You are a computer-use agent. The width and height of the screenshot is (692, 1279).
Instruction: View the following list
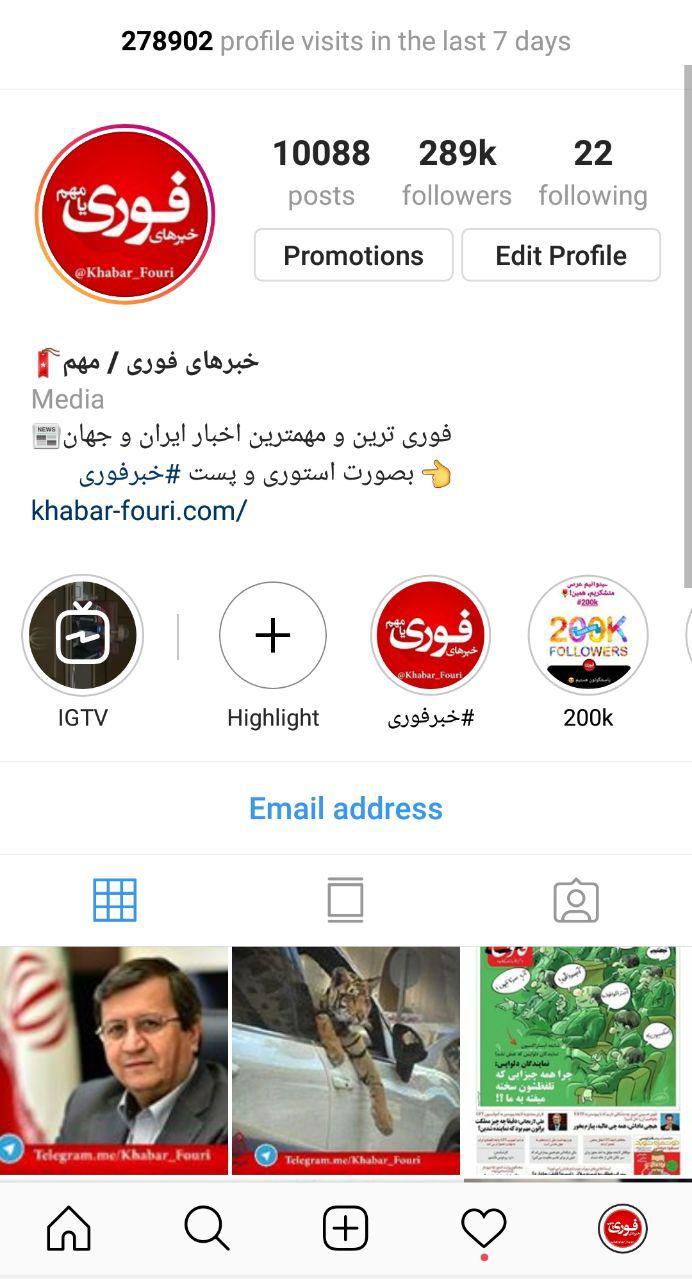pos(593,172)
